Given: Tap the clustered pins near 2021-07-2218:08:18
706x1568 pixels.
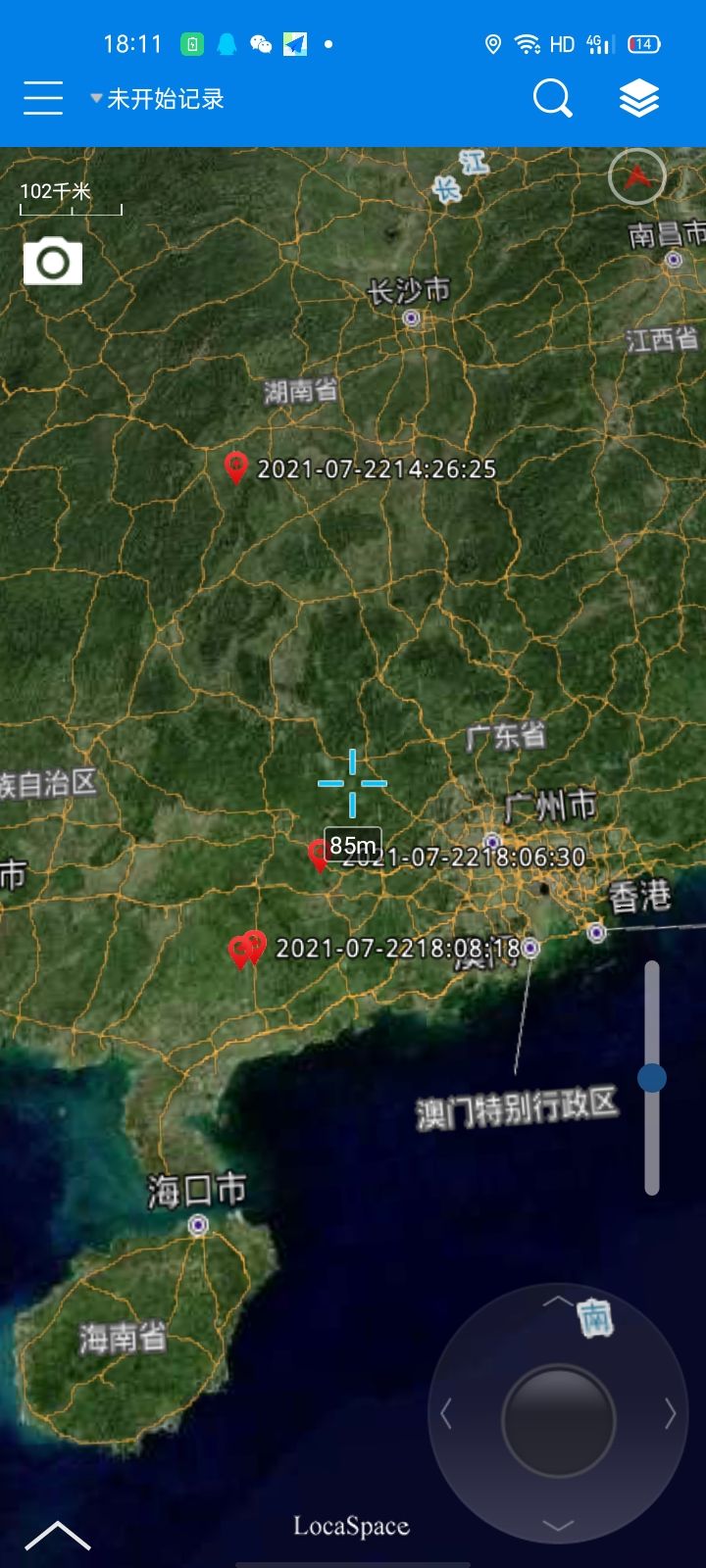Looking at the screenshot, I should [x=248, y=948].
